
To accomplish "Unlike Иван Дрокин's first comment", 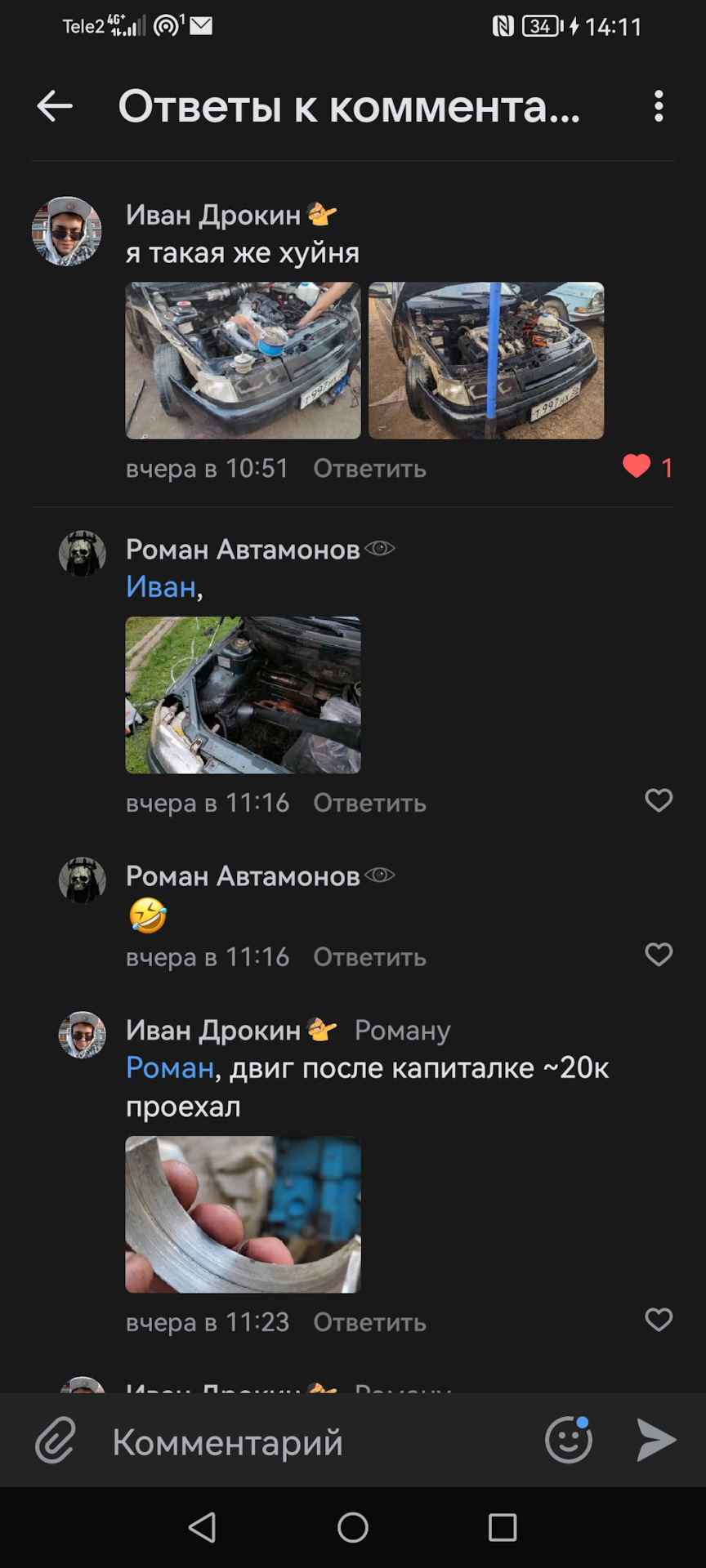I will [637, 467].
